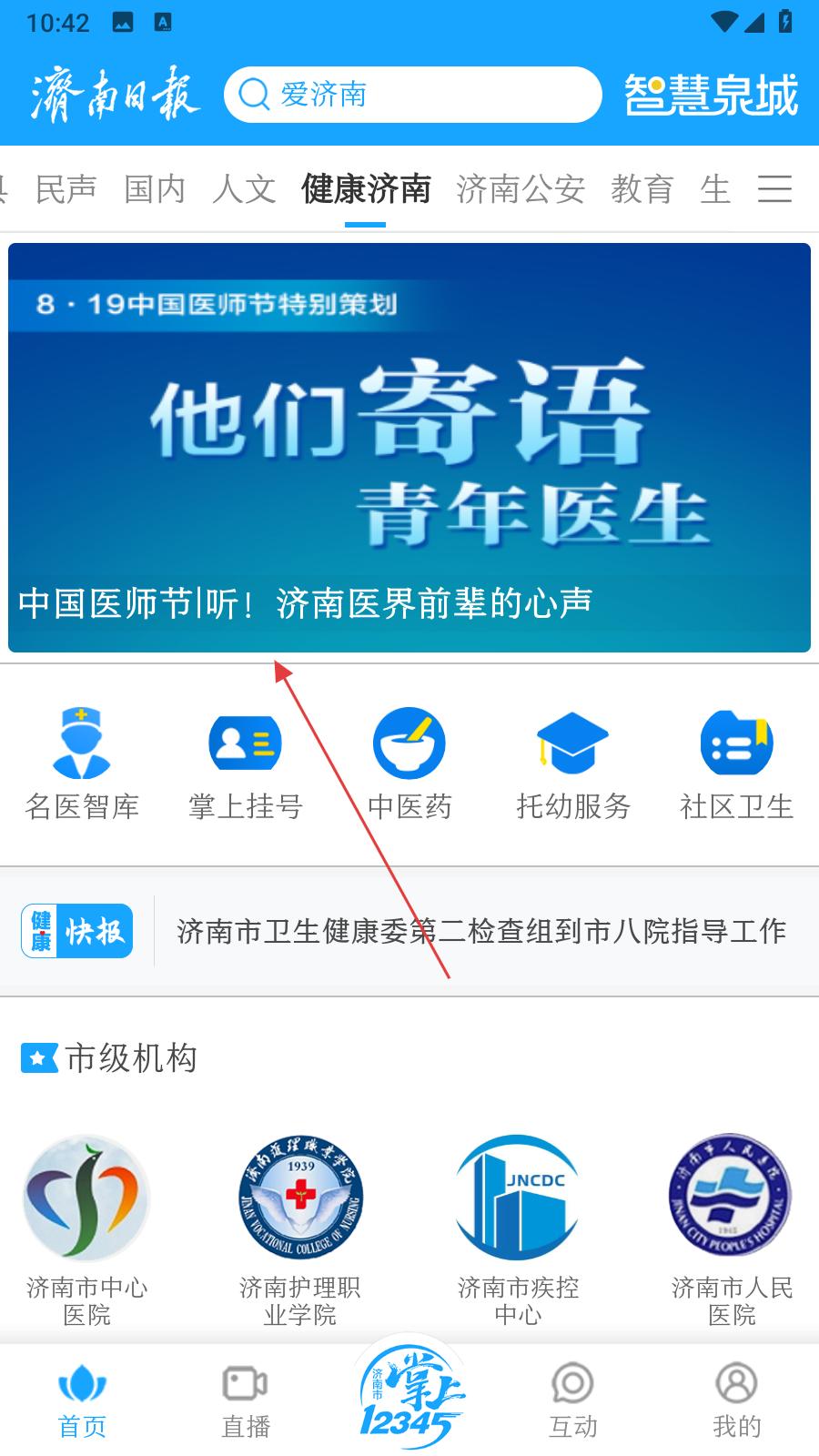Switch to the 直播 tab
This screenshot has width=819, height=1456.
pyautogui.click(x=246, y=1401)
